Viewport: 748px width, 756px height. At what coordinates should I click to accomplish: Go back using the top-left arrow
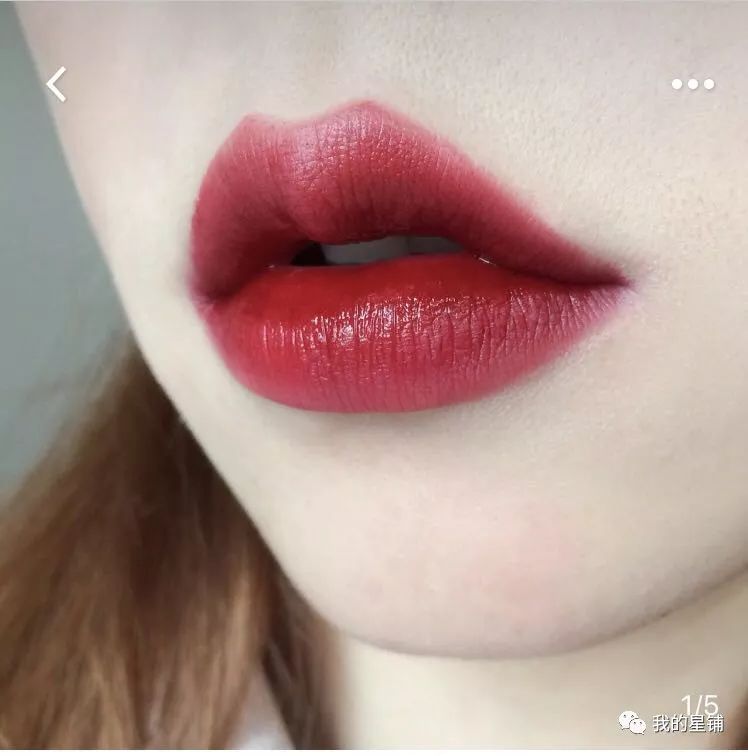(x=56, y=84)
